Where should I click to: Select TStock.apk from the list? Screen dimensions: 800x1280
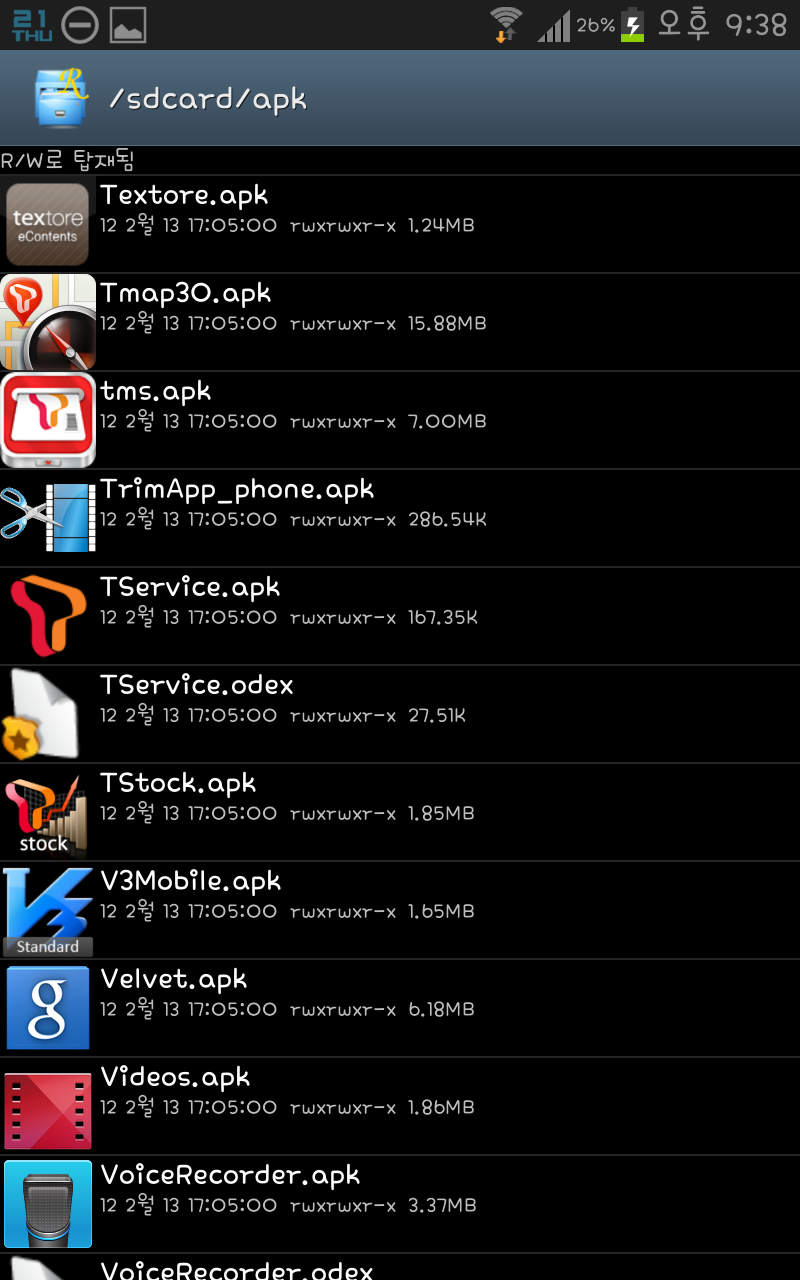point(400,812)
